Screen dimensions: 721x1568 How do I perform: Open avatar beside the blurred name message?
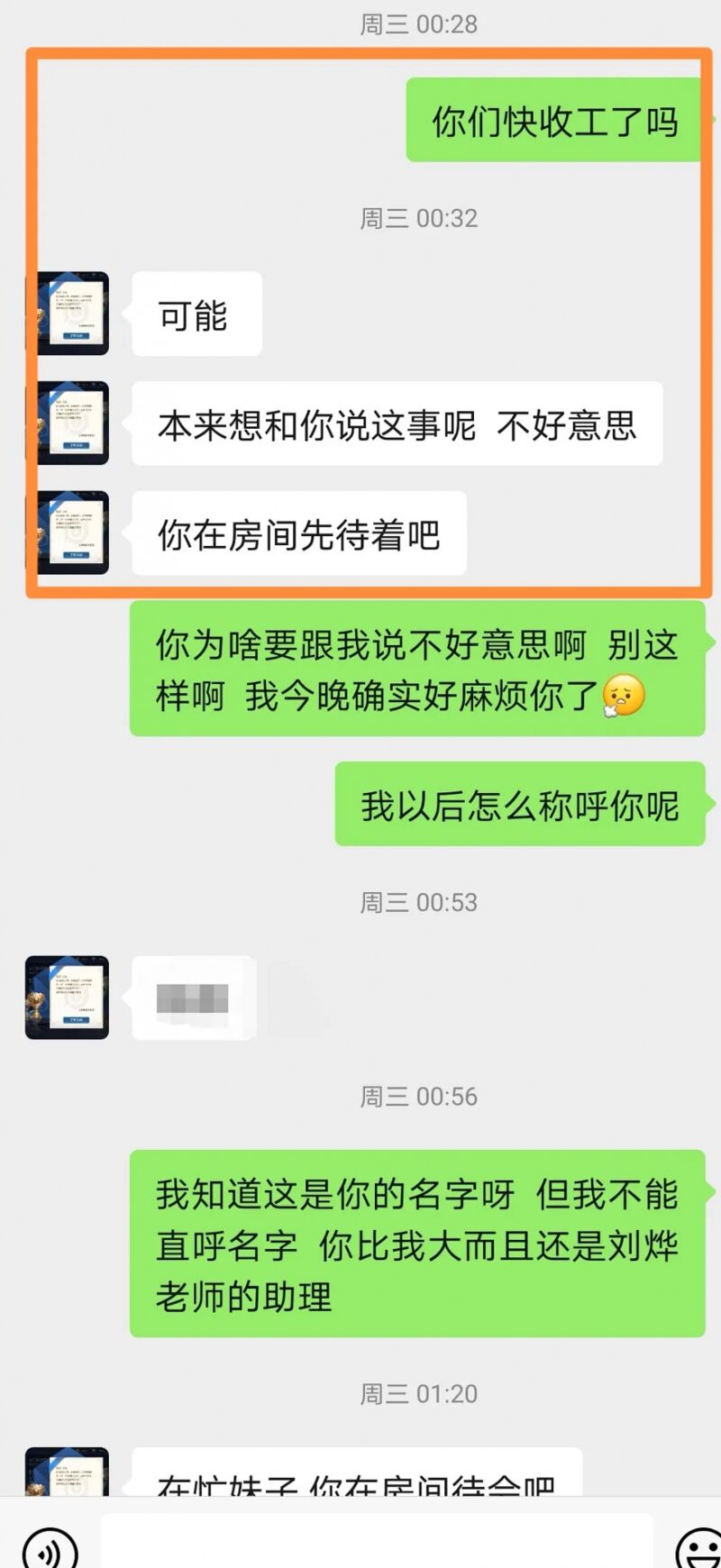[67, 998]
